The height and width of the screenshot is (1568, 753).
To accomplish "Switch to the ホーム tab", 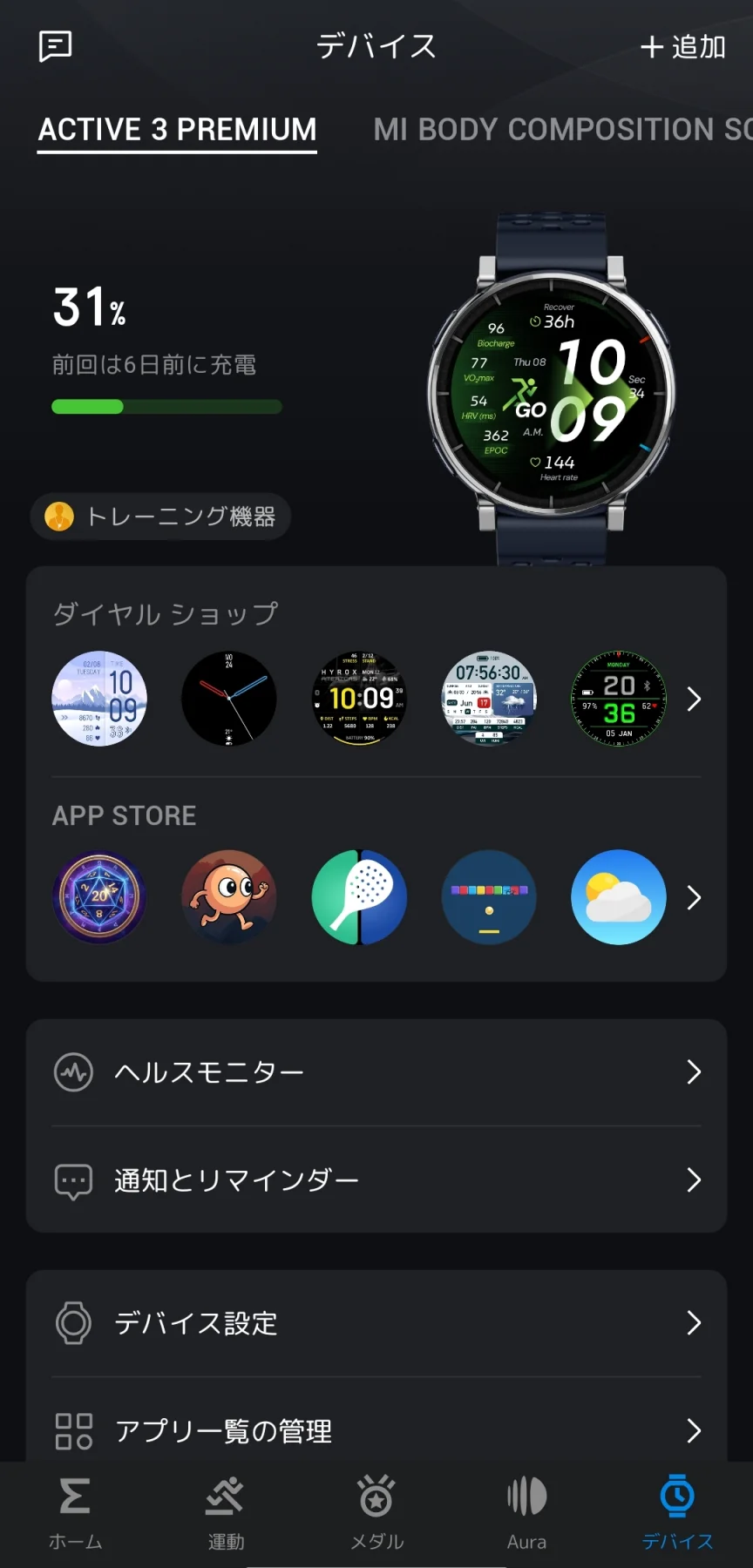I will [x=75, y=1514].
